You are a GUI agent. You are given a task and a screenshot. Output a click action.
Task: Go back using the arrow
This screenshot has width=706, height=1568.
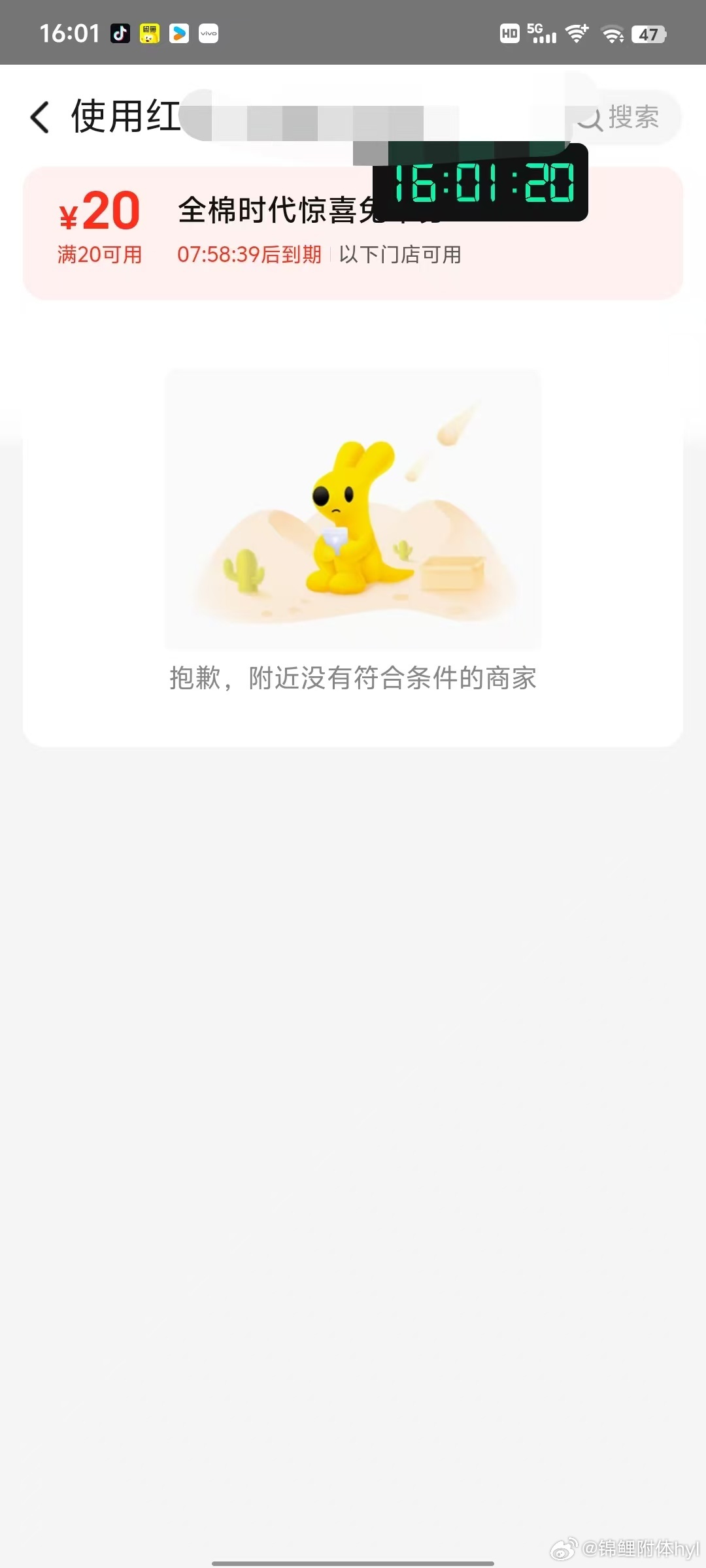coord(40,118)
